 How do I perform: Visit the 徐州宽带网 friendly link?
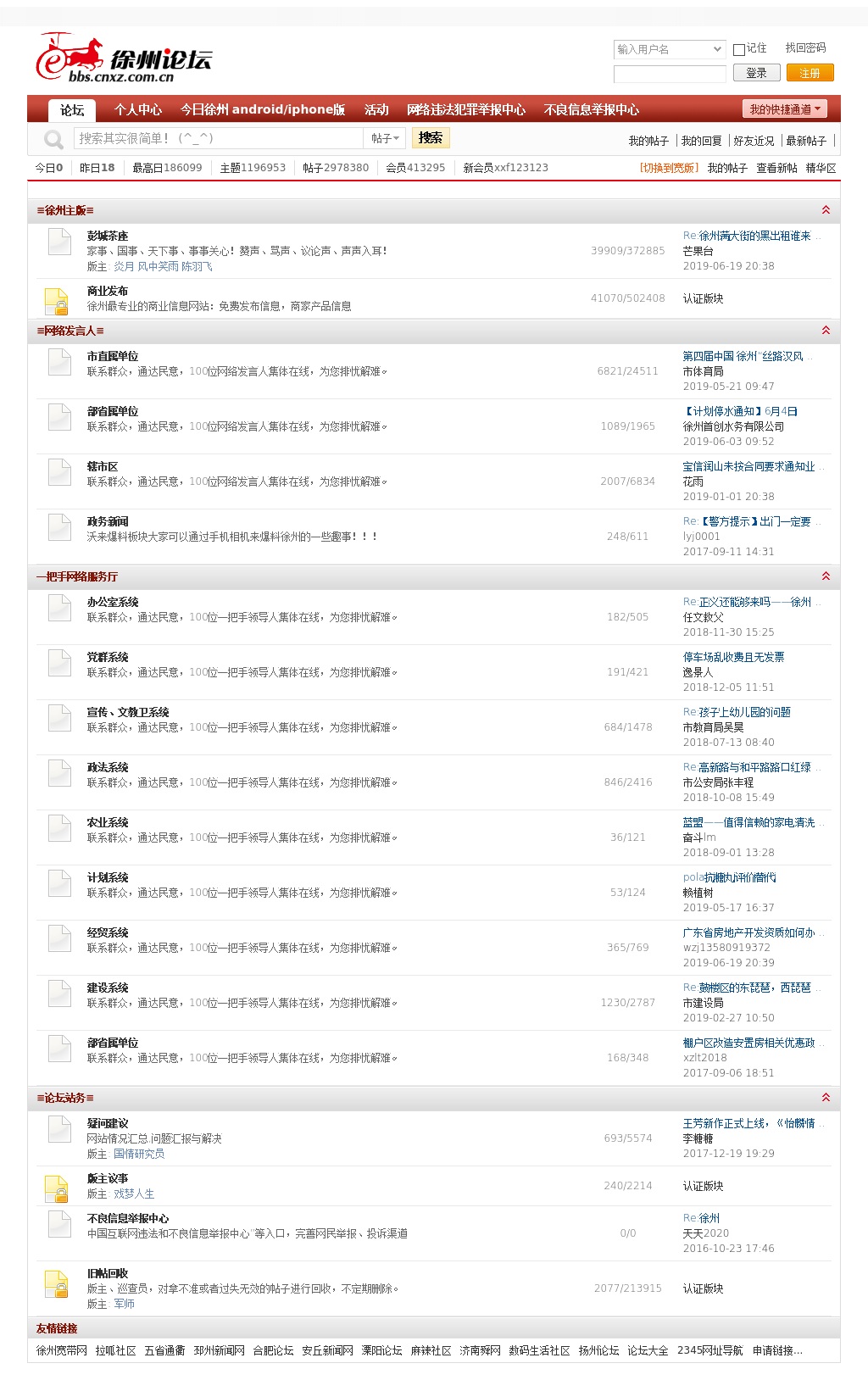pyautogui.click(x=61, y=1350)
